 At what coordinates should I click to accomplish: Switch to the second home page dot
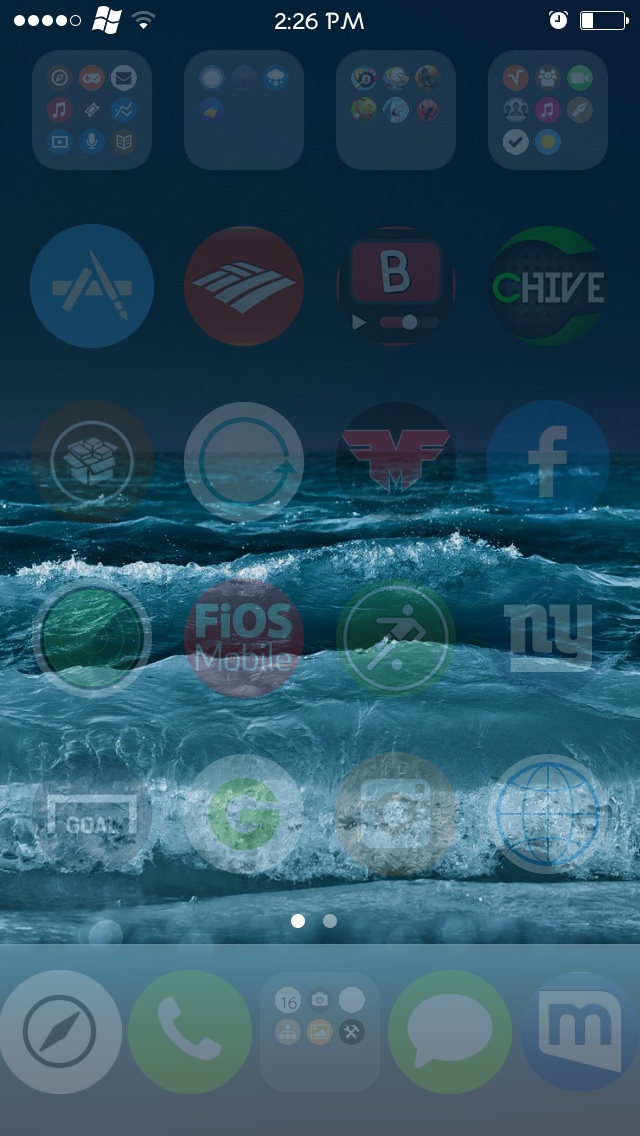330,921
